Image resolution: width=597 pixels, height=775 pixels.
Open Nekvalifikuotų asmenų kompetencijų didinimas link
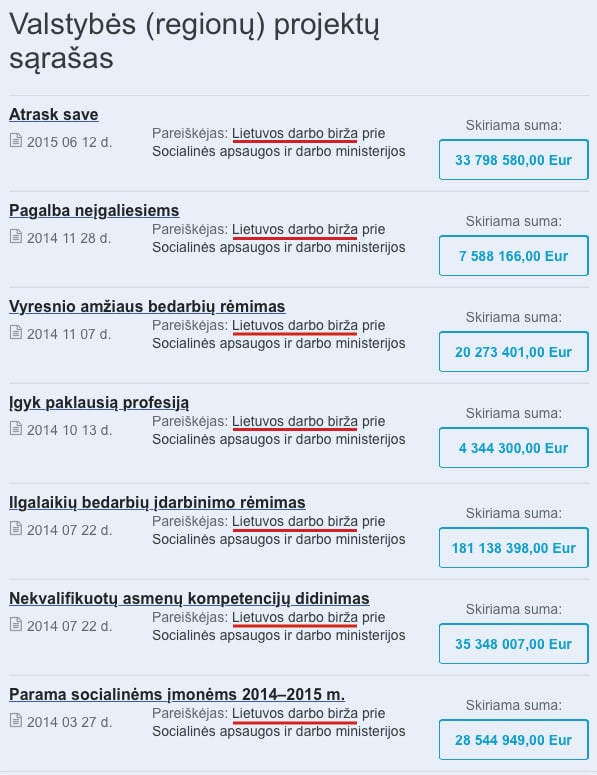pos(189,599)
